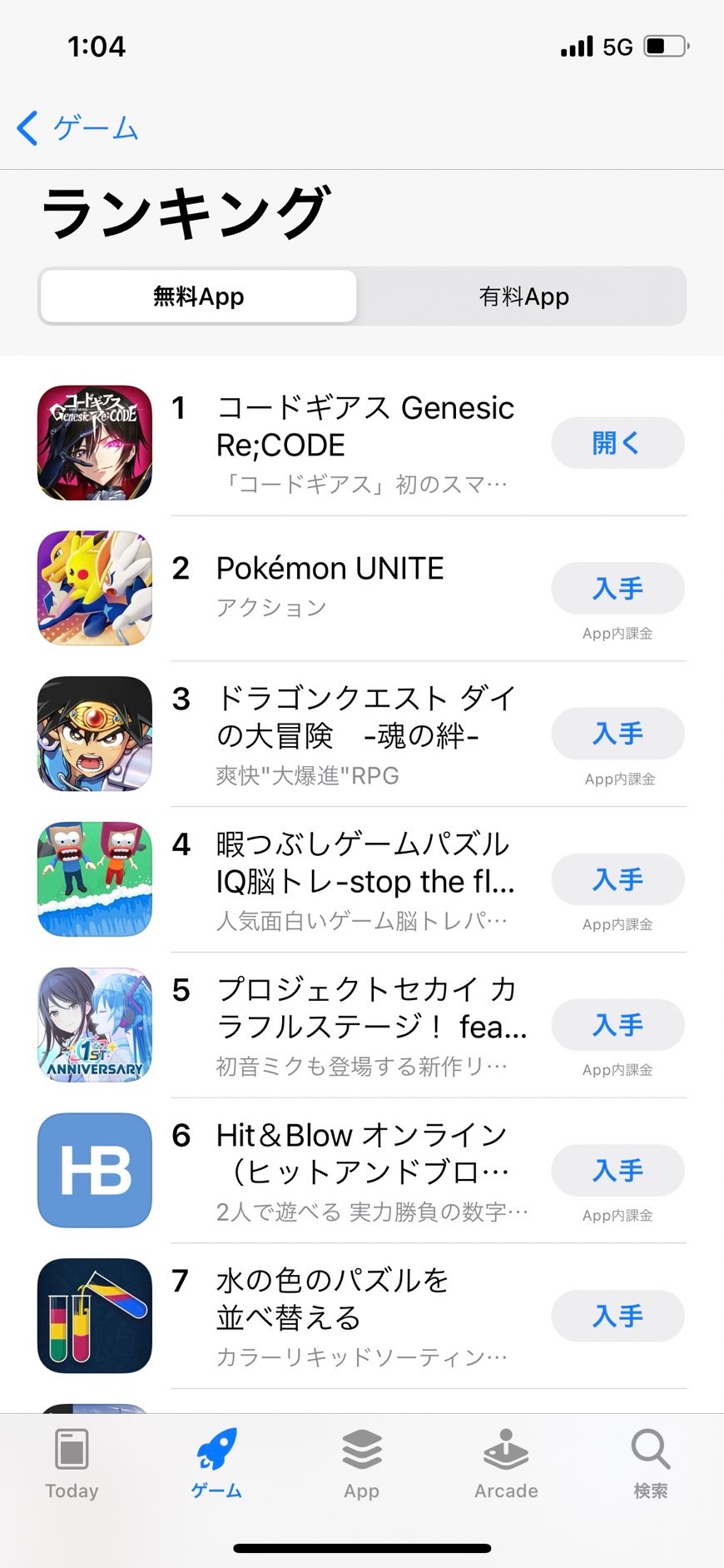This screenshot has width=724, height=1568.
Task: Go to the Arcade tab
Action: [x=506, y=1463]
